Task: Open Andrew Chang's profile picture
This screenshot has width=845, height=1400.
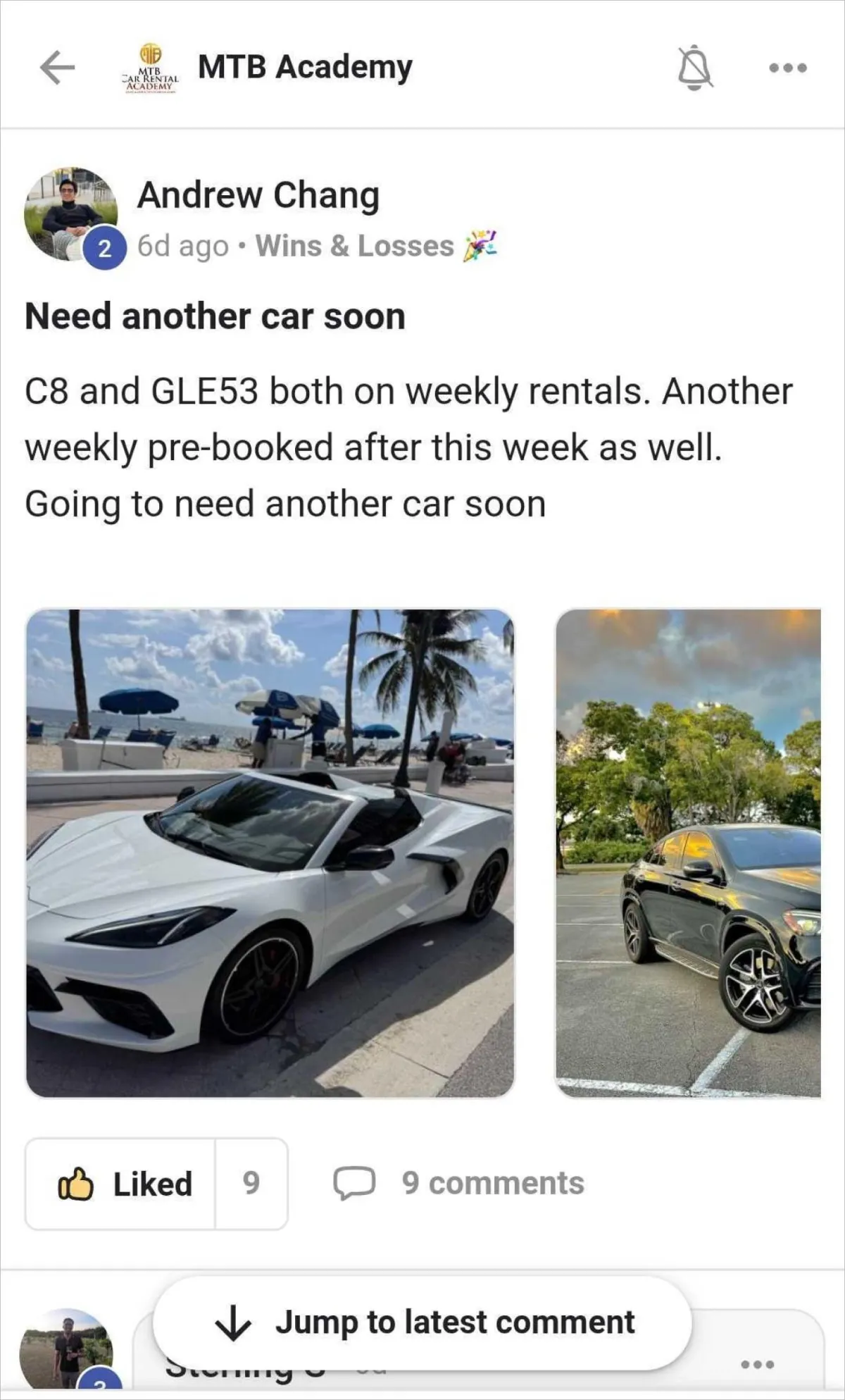Action: point(71,214)
